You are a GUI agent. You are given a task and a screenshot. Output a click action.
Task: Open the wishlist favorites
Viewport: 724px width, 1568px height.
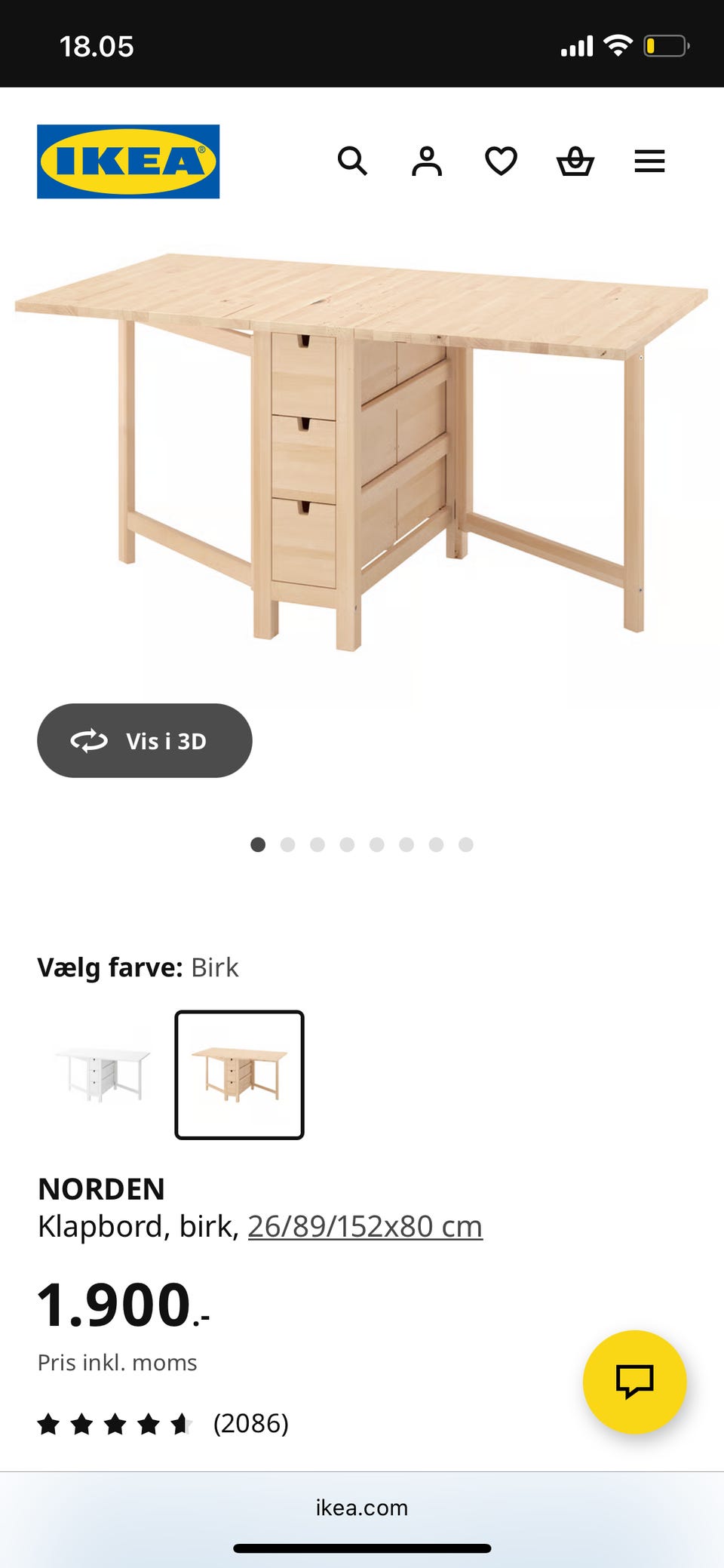(x=500, y=161)
